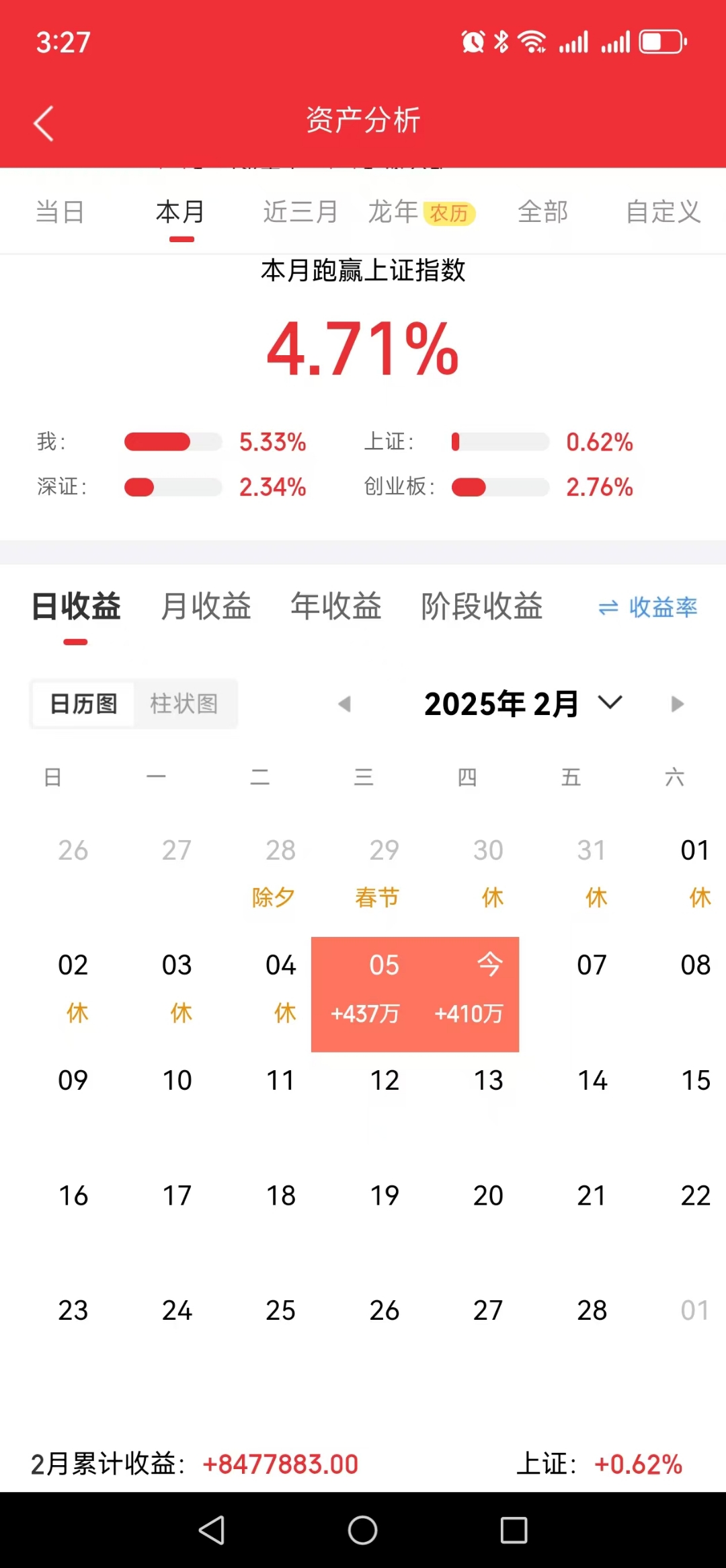
Task: Open the 2025年2月 month picker
Action: point(501,704)
